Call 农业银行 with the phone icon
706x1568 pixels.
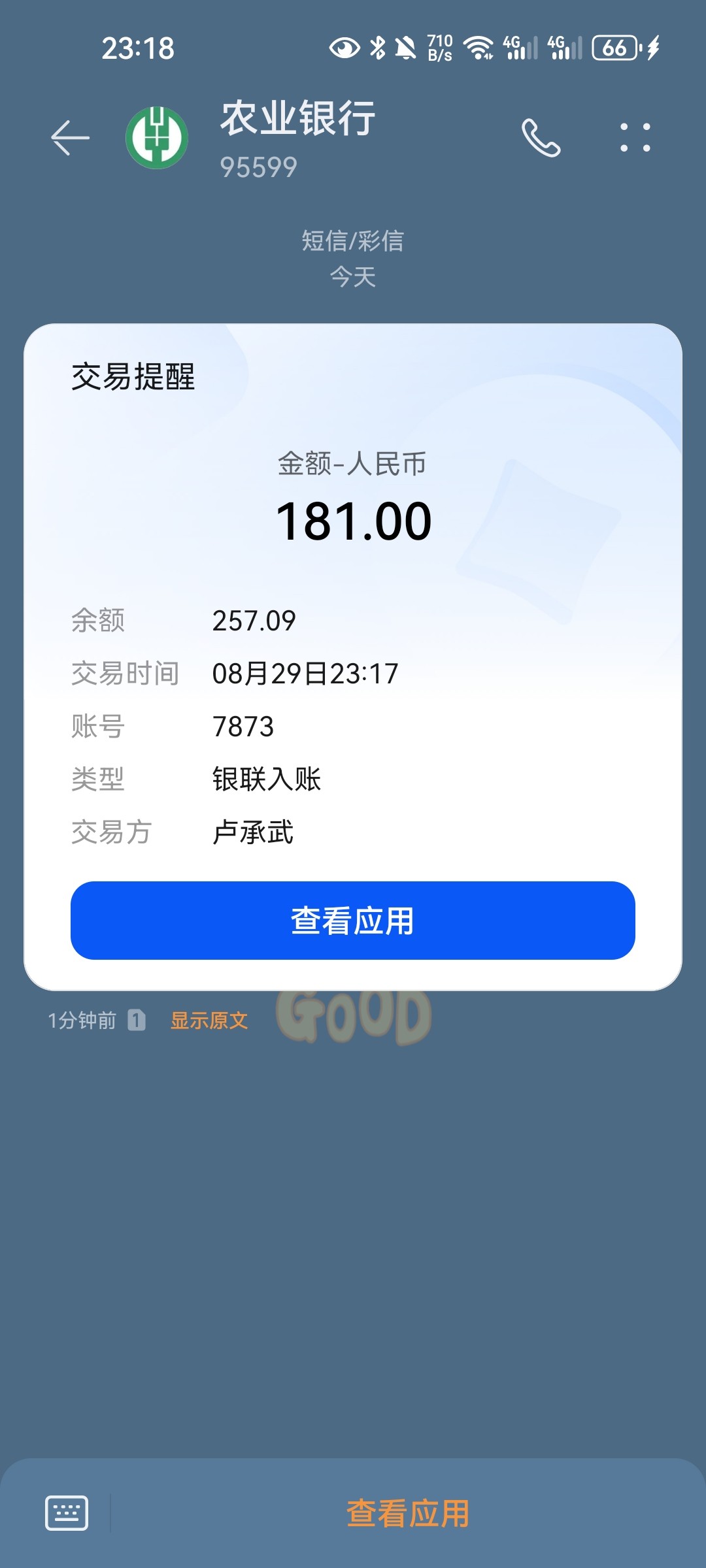click(x=541, y=138)
